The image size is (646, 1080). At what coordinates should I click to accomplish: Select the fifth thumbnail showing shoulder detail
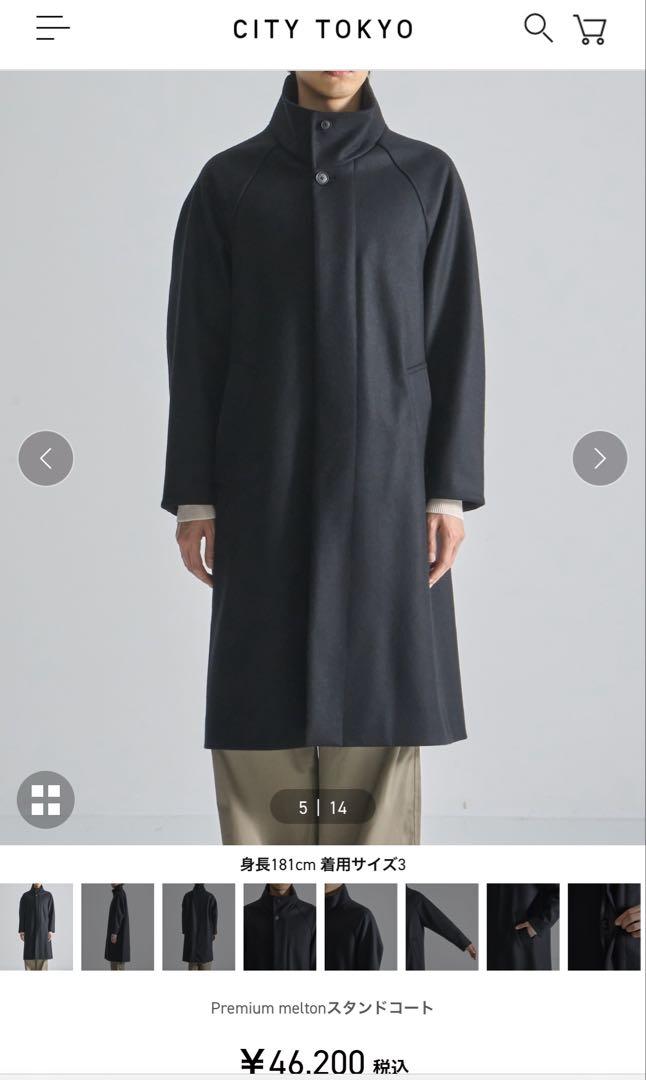tap(361, 927)
